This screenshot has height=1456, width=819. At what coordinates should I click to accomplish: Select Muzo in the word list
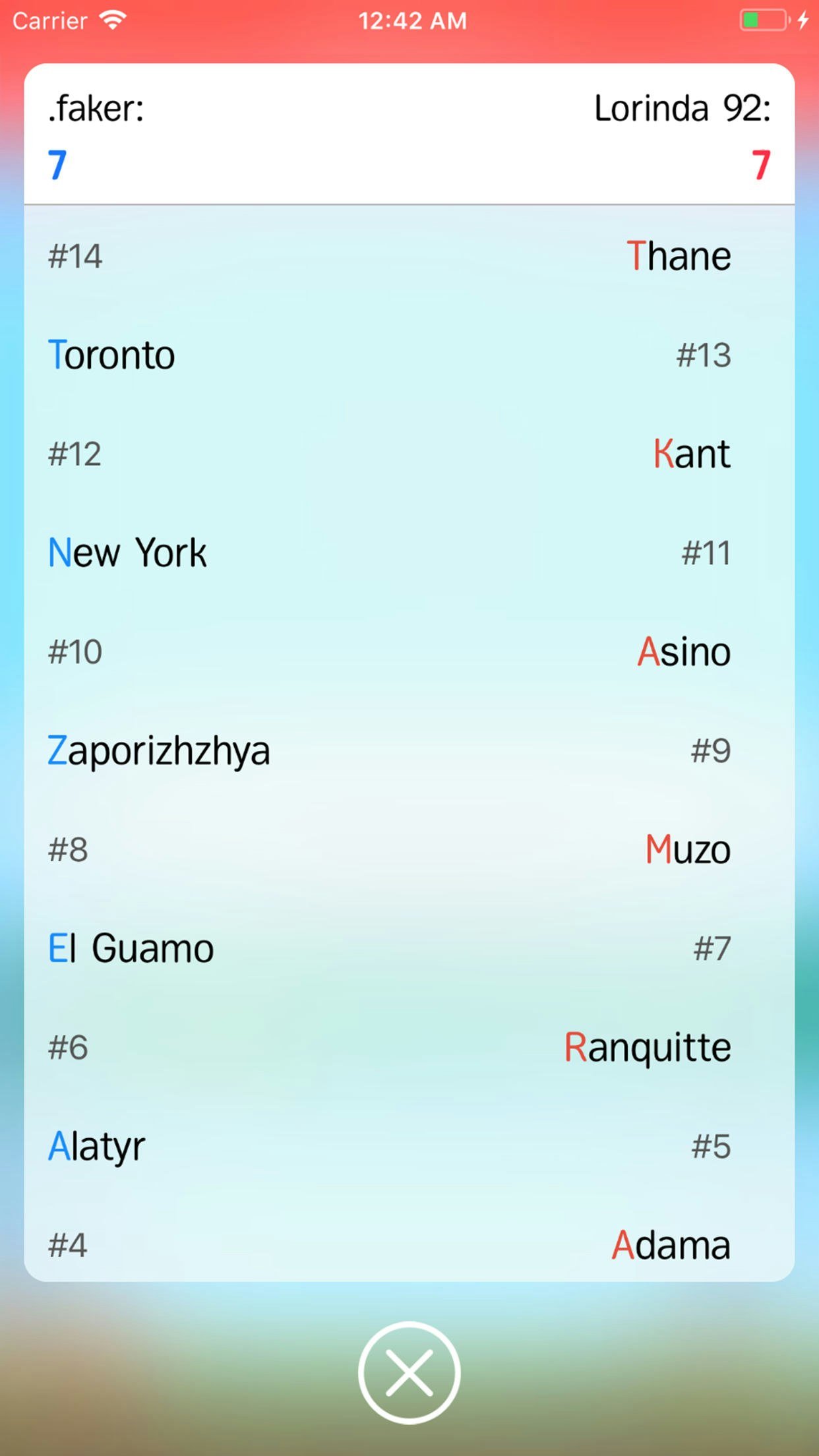(686, 850)
